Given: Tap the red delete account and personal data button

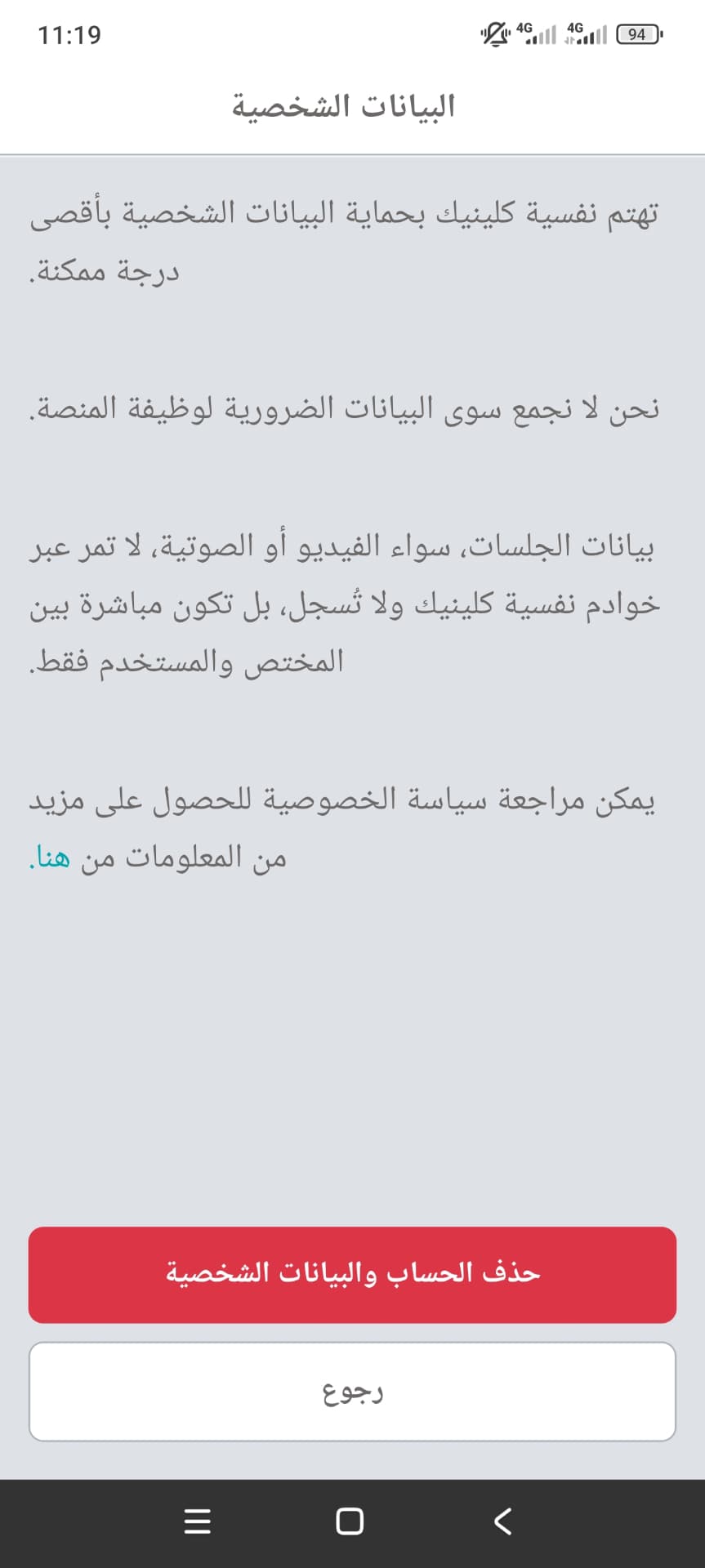Looking at the screenshot, I should pos(352,1274).
